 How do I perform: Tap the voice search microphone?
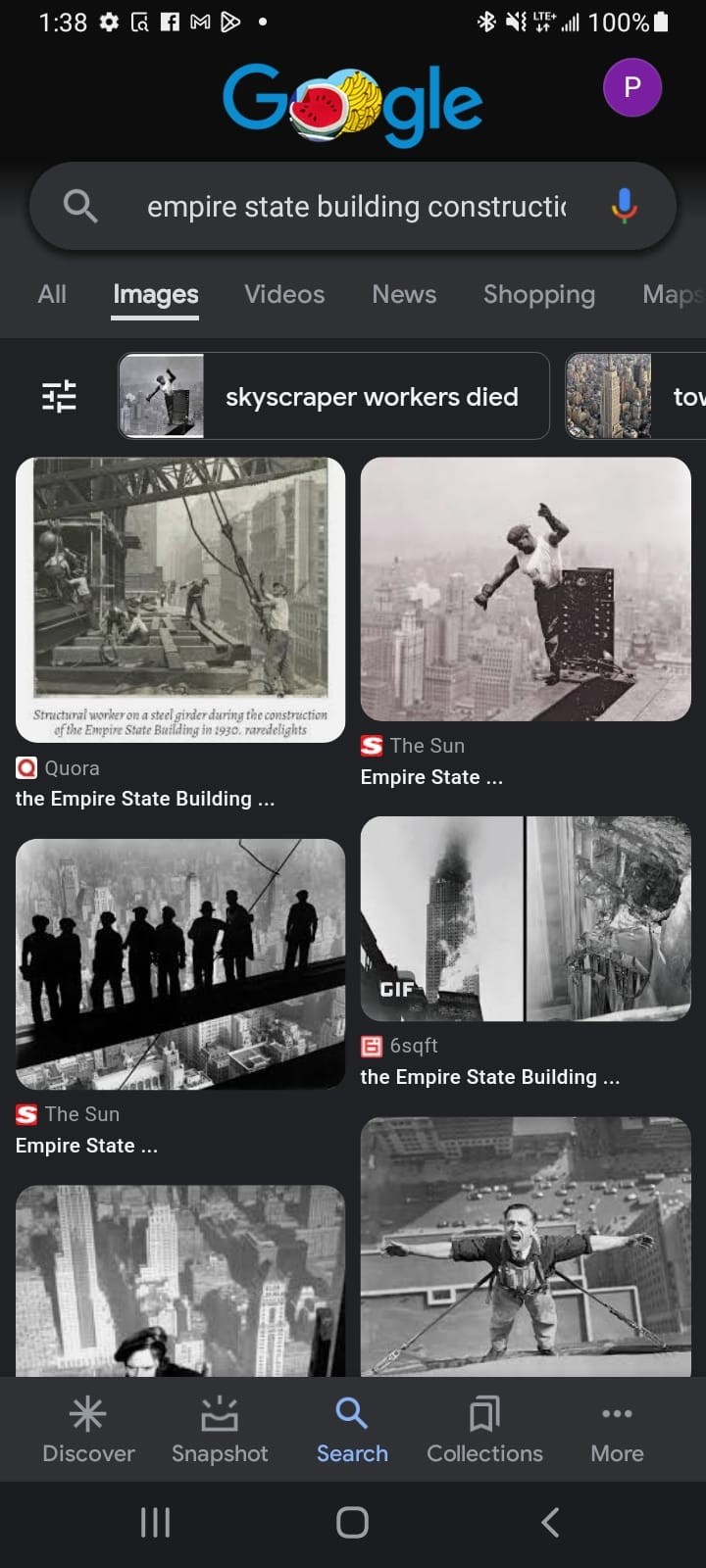(x=624, y=206)
